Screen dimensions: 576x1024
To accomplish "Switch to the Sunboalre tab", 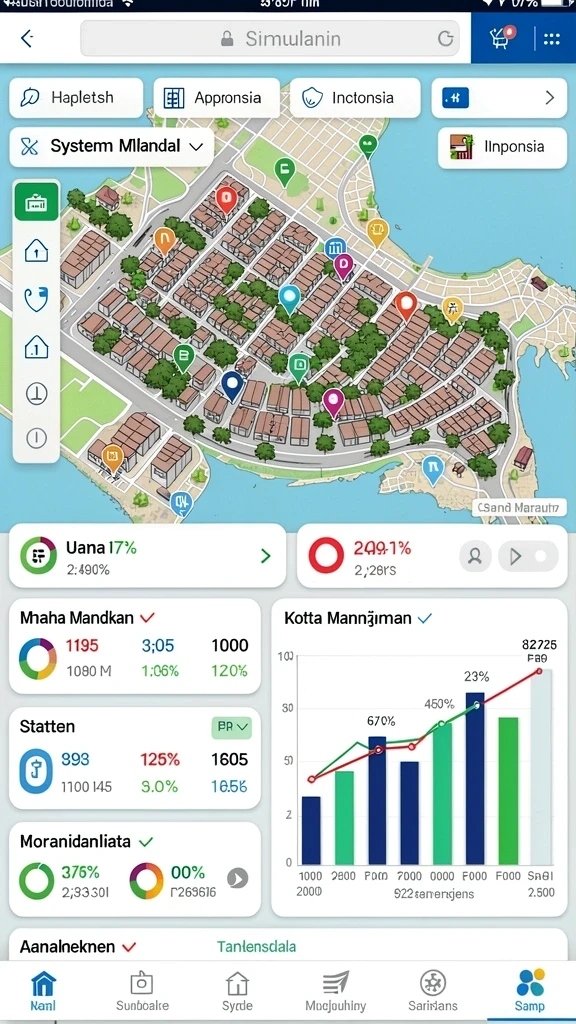I will tap(142, 991).
